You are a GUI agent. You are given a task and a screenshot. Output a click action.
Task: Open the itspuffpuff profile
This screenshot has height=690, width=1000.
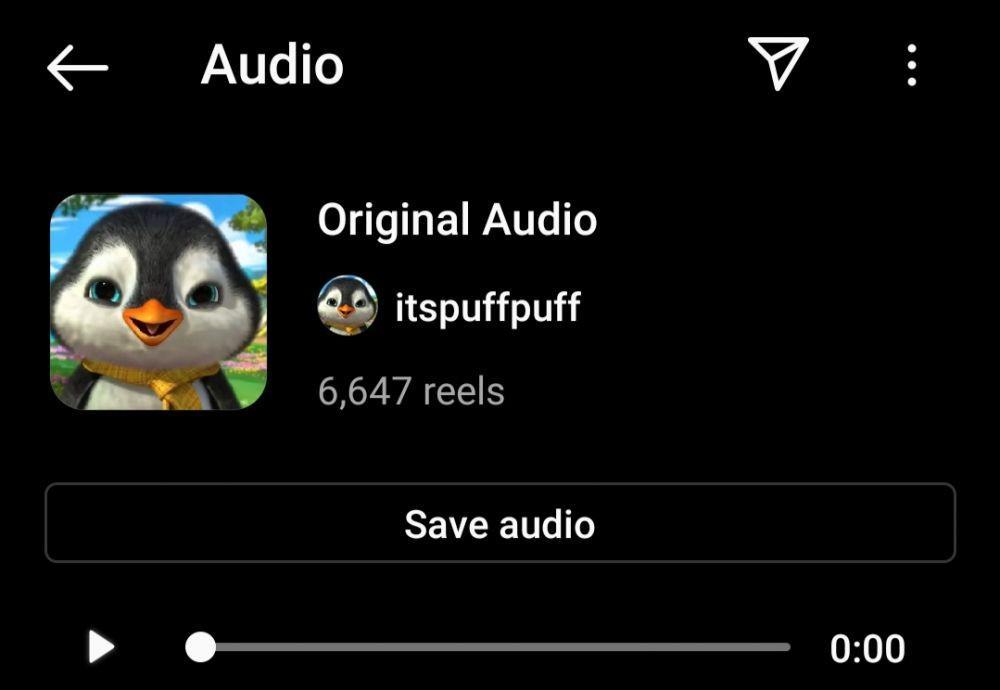tap(486, 307)
